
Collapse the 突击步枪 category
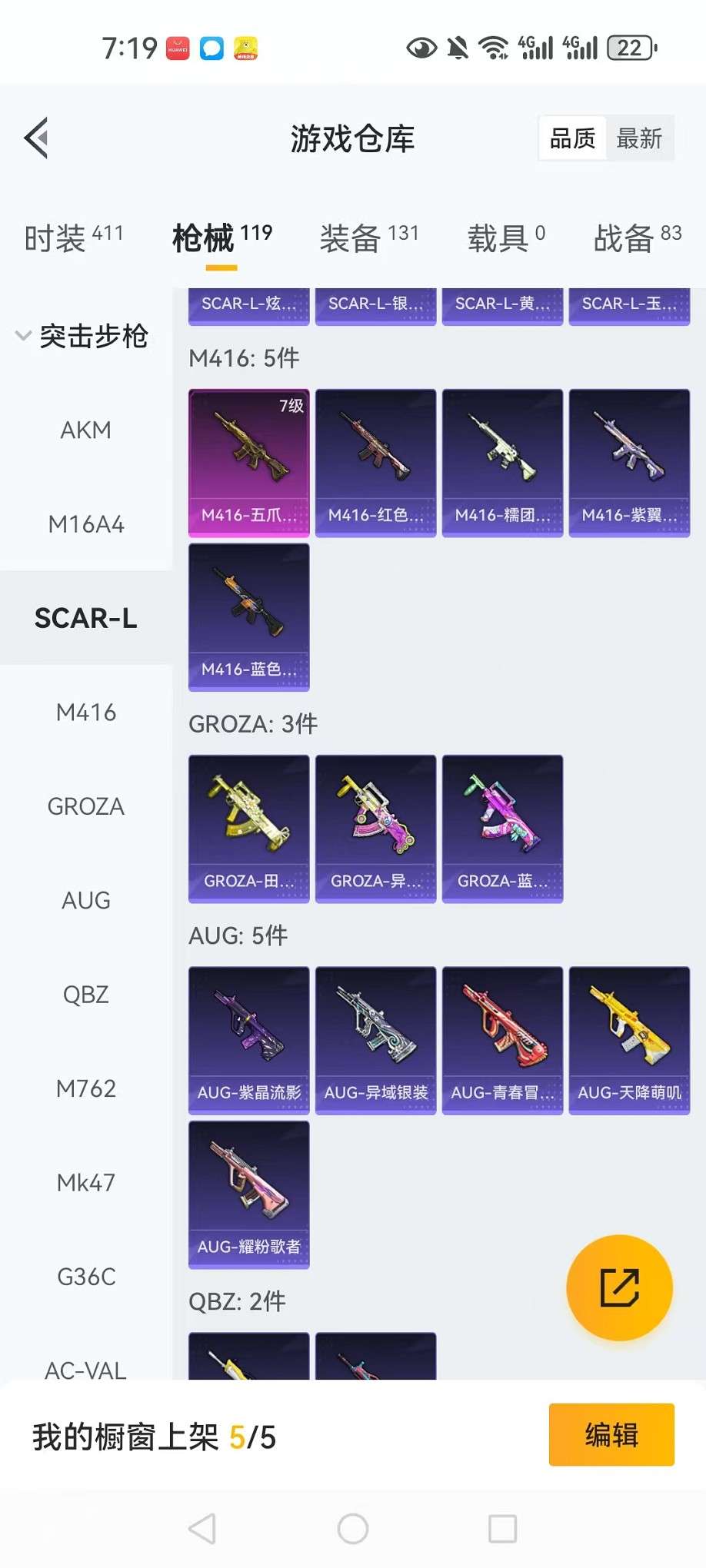coord(82,336)
